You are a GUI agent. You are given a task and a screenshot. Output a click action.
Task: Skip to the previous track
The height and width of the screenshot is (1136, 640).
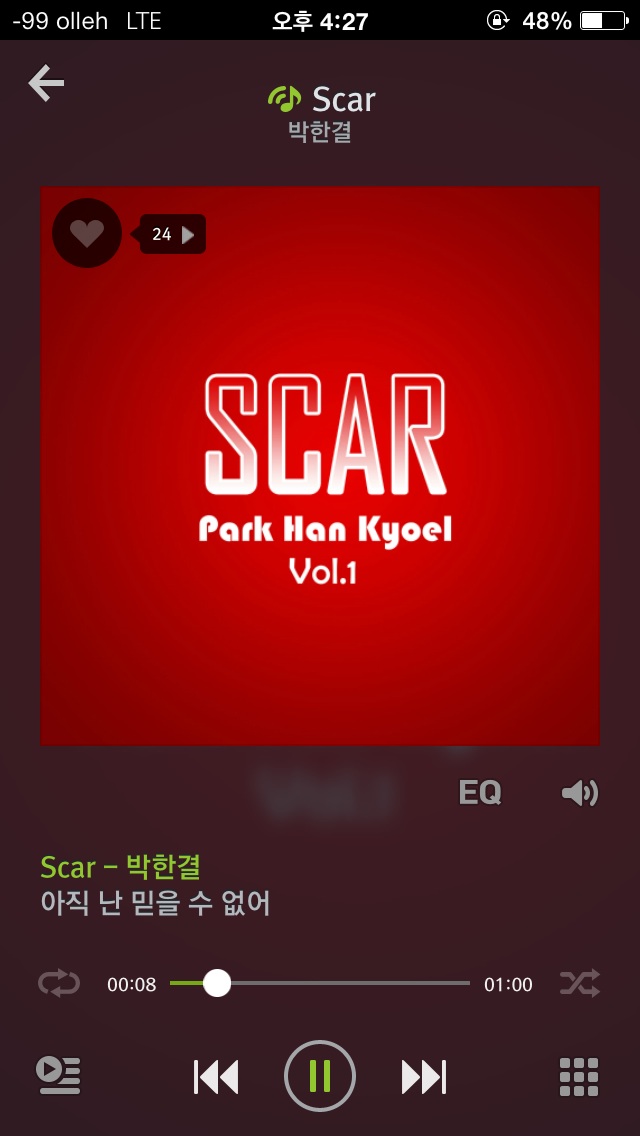pos(216,1077)
